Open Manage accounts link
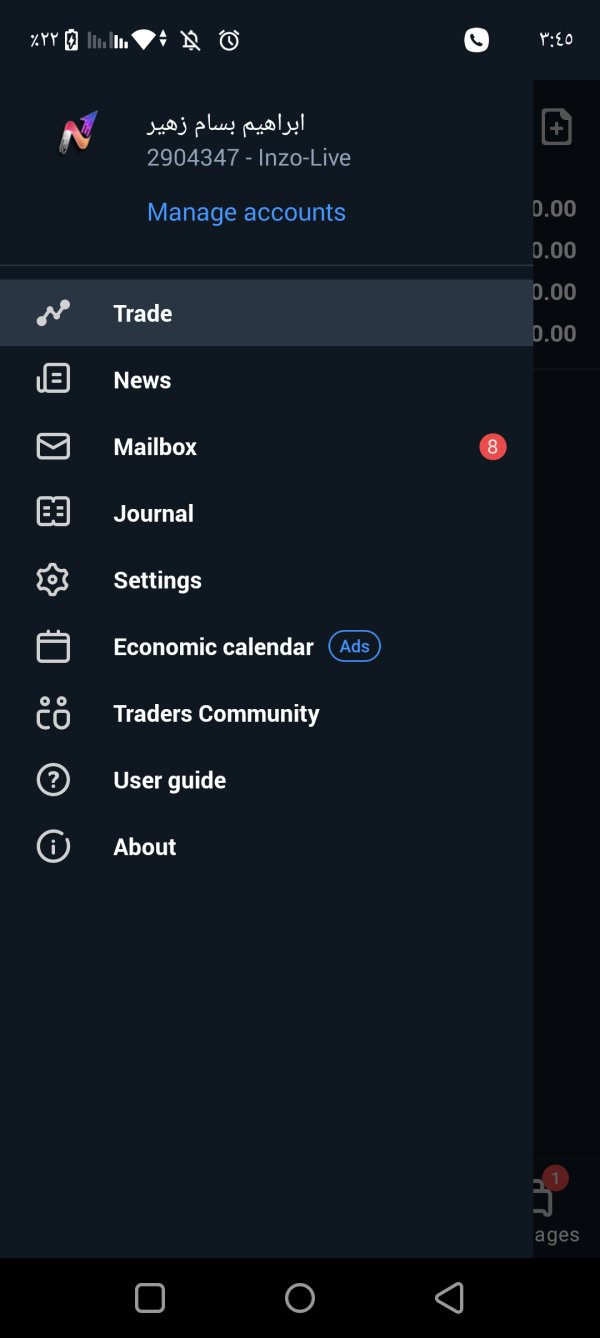600x1338 pixels. pos(246,212)
